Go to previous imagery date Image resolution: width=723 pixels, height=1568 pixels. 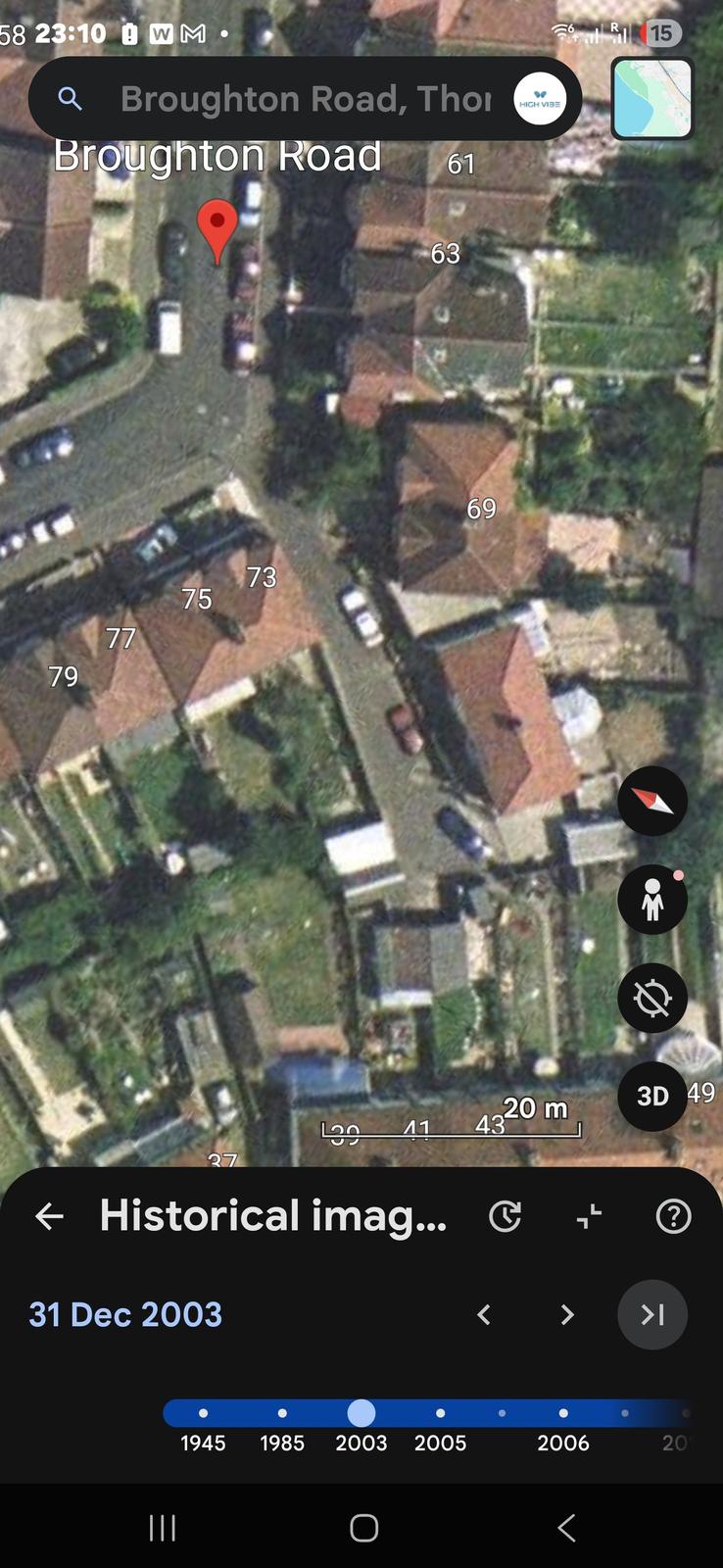point(483,1314)
